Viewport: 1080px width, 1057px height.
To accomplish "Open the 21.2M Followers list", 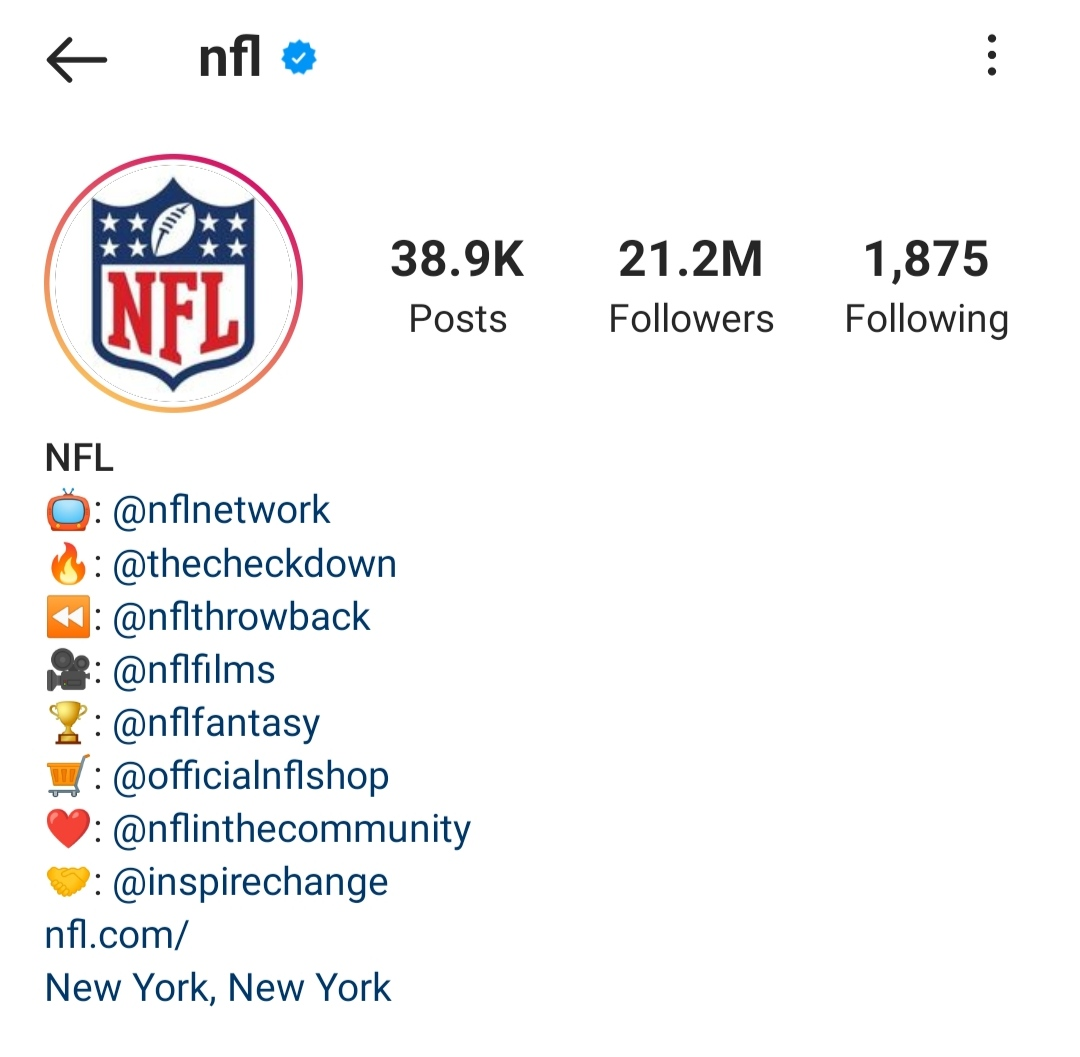I will [x=691, y=285].
